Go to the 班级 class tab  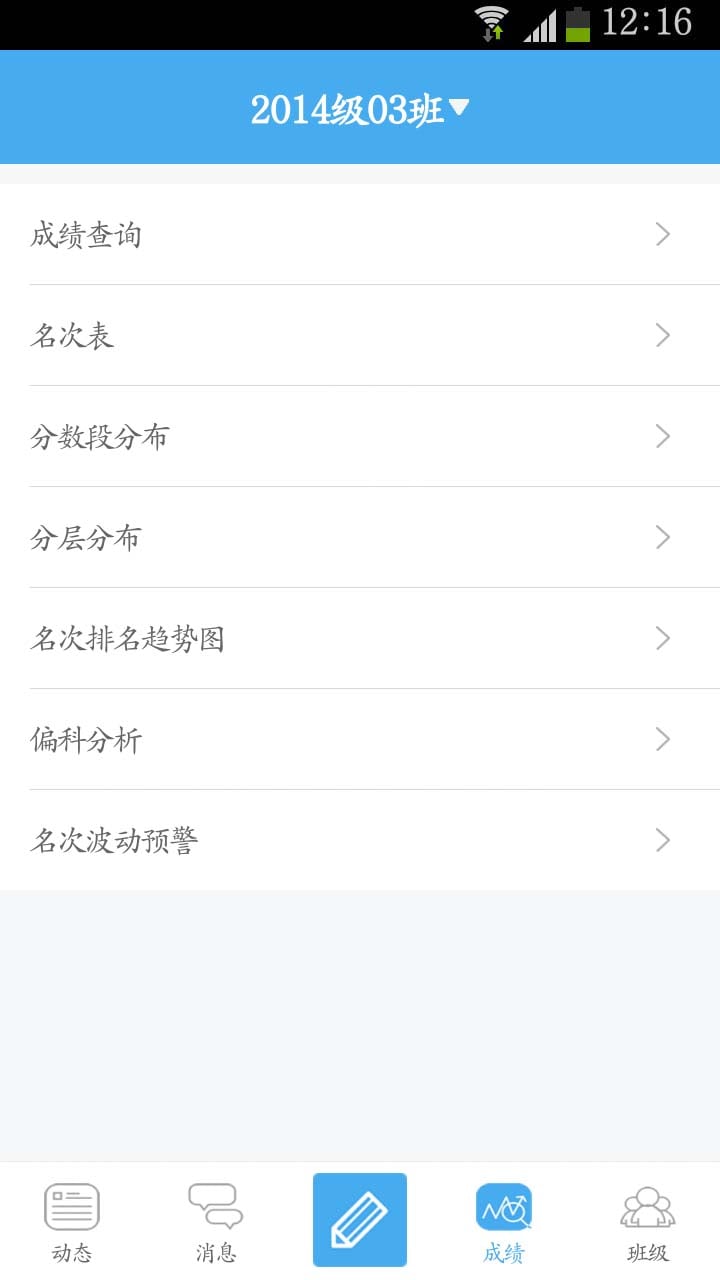click(648, 1222)
